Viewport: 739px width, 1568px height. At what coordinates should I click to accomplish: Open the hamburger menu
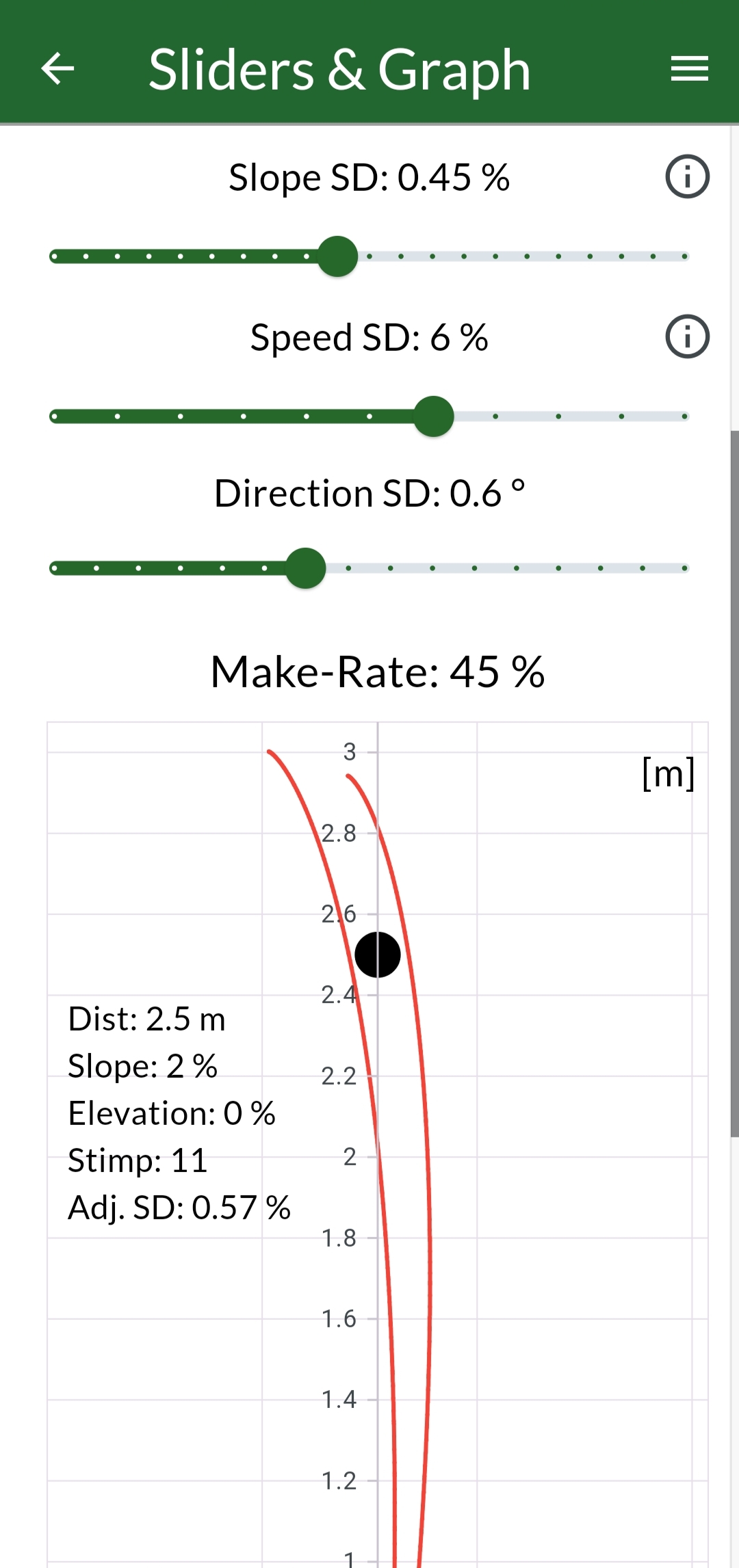click(689, 68)
